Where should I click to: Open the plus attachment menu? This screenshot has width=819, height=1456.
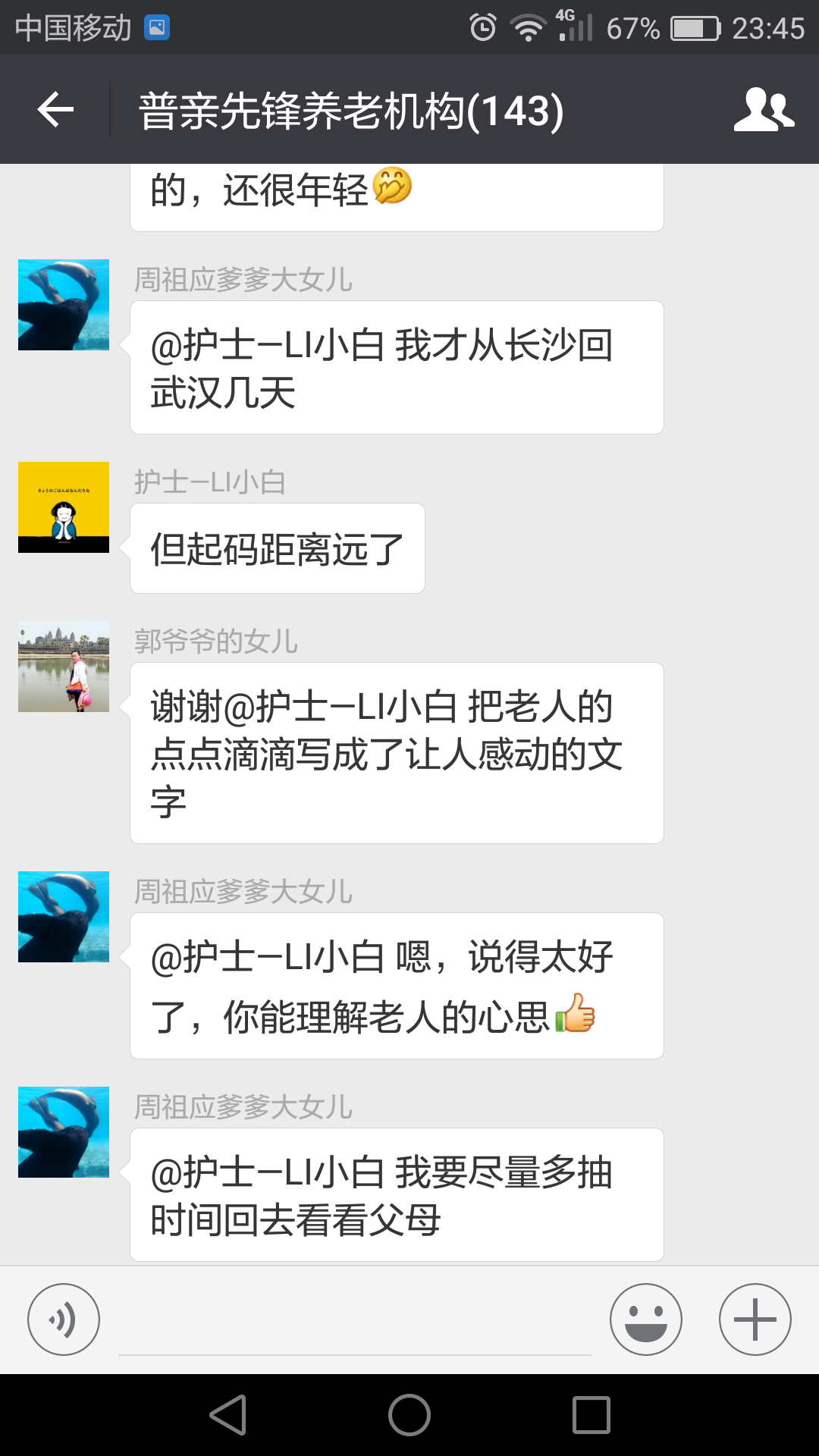tap(755, 1319)
